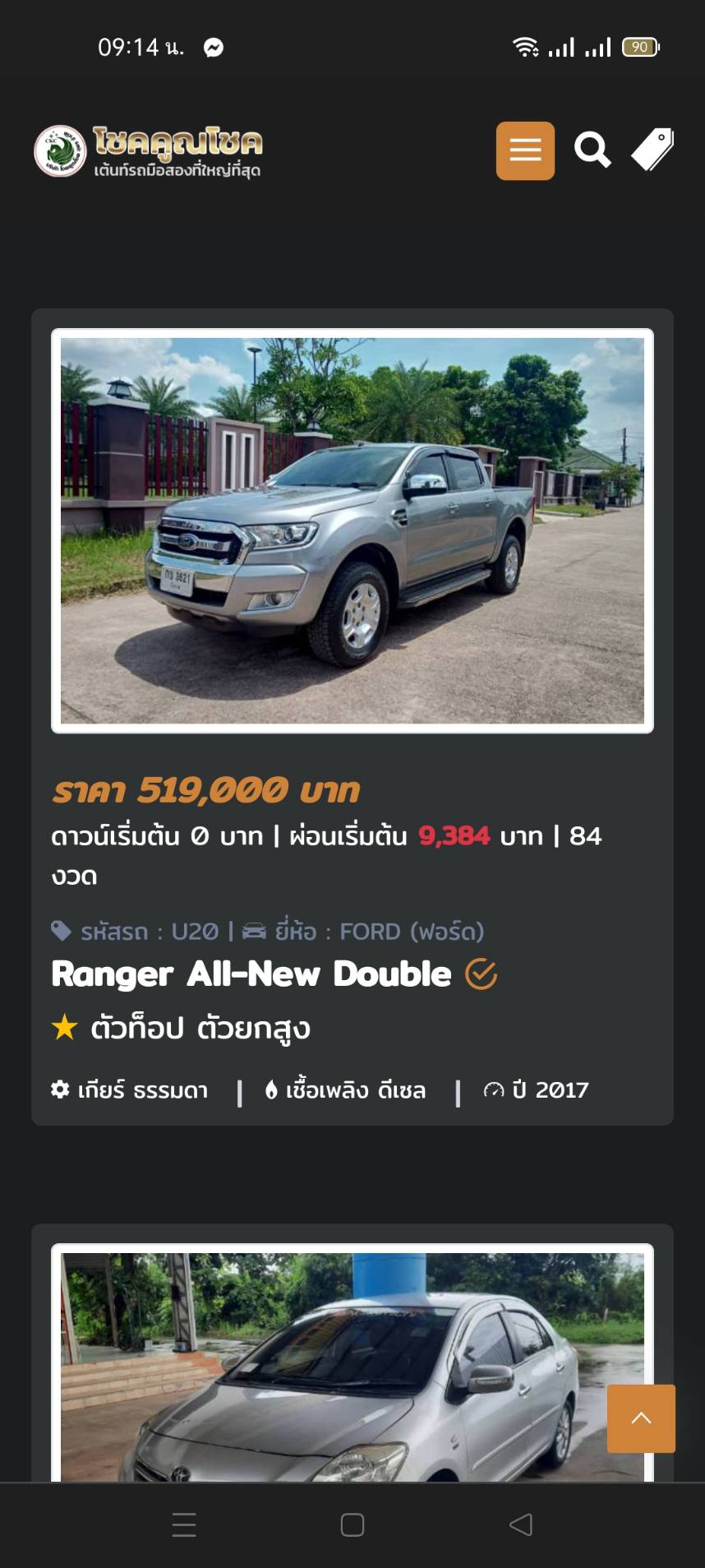Open the price tag icon
705x1568 pixels.
[652, 150]
